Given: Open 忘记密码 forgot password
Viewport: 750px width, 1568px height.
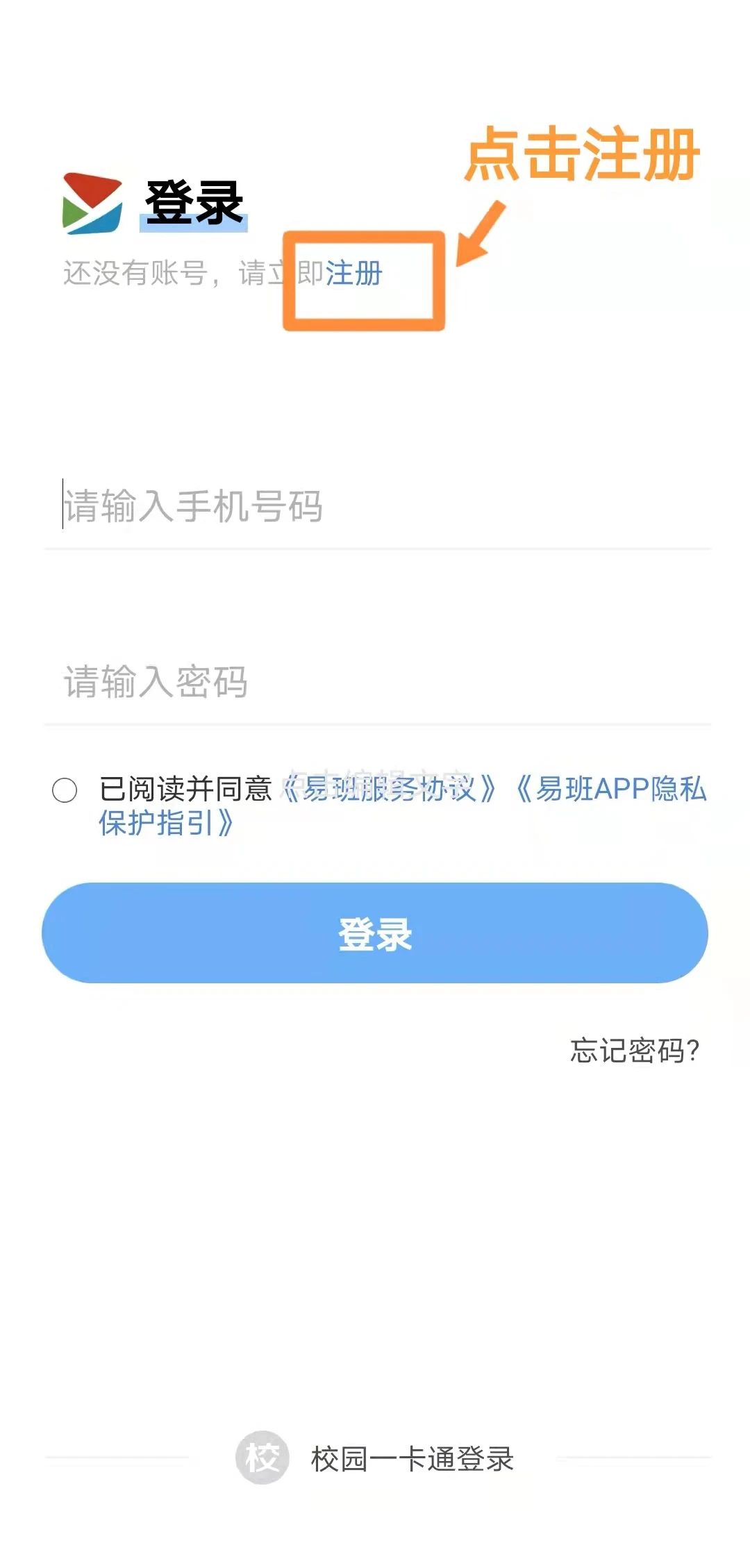Looking at the screenshot, I should [x=634, y=1051].
